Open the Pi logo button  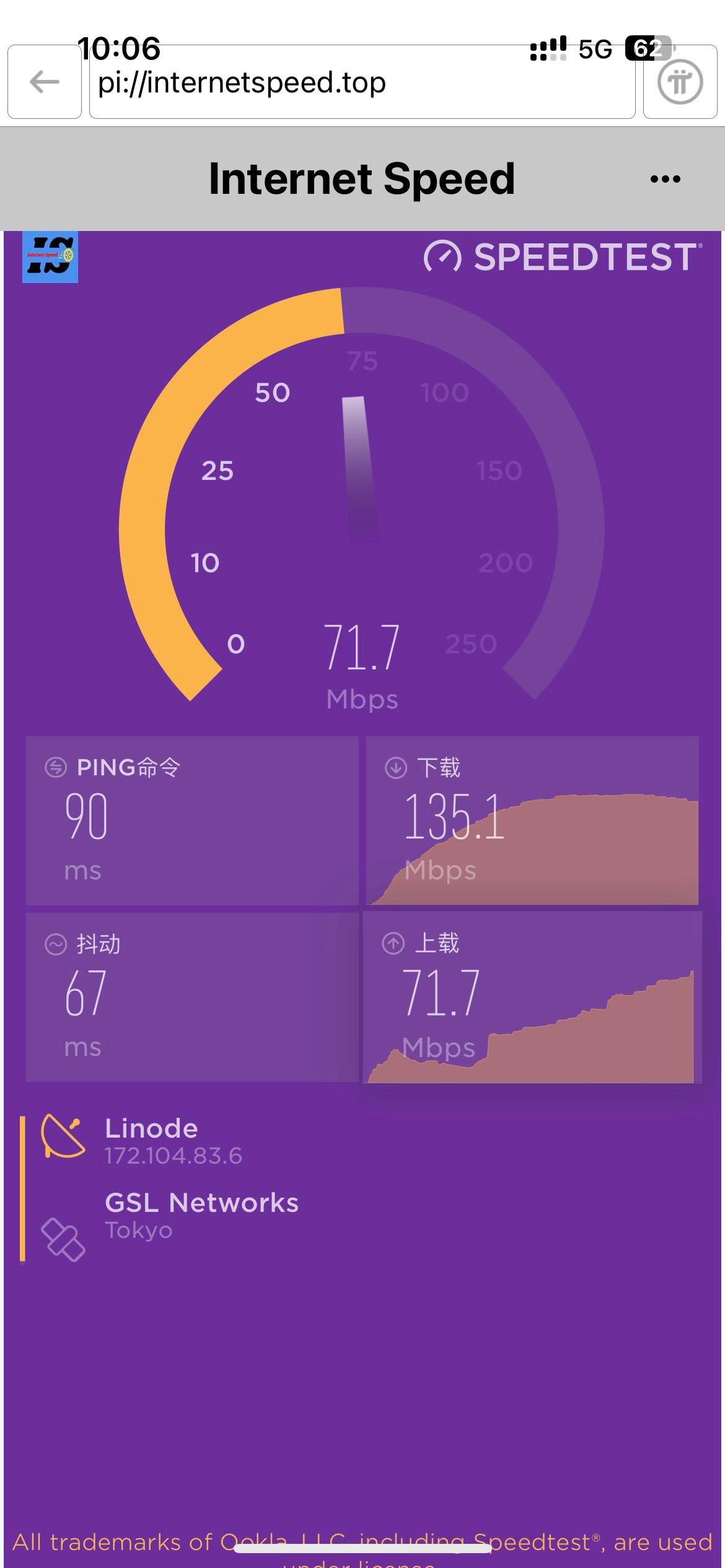point(680,82)
